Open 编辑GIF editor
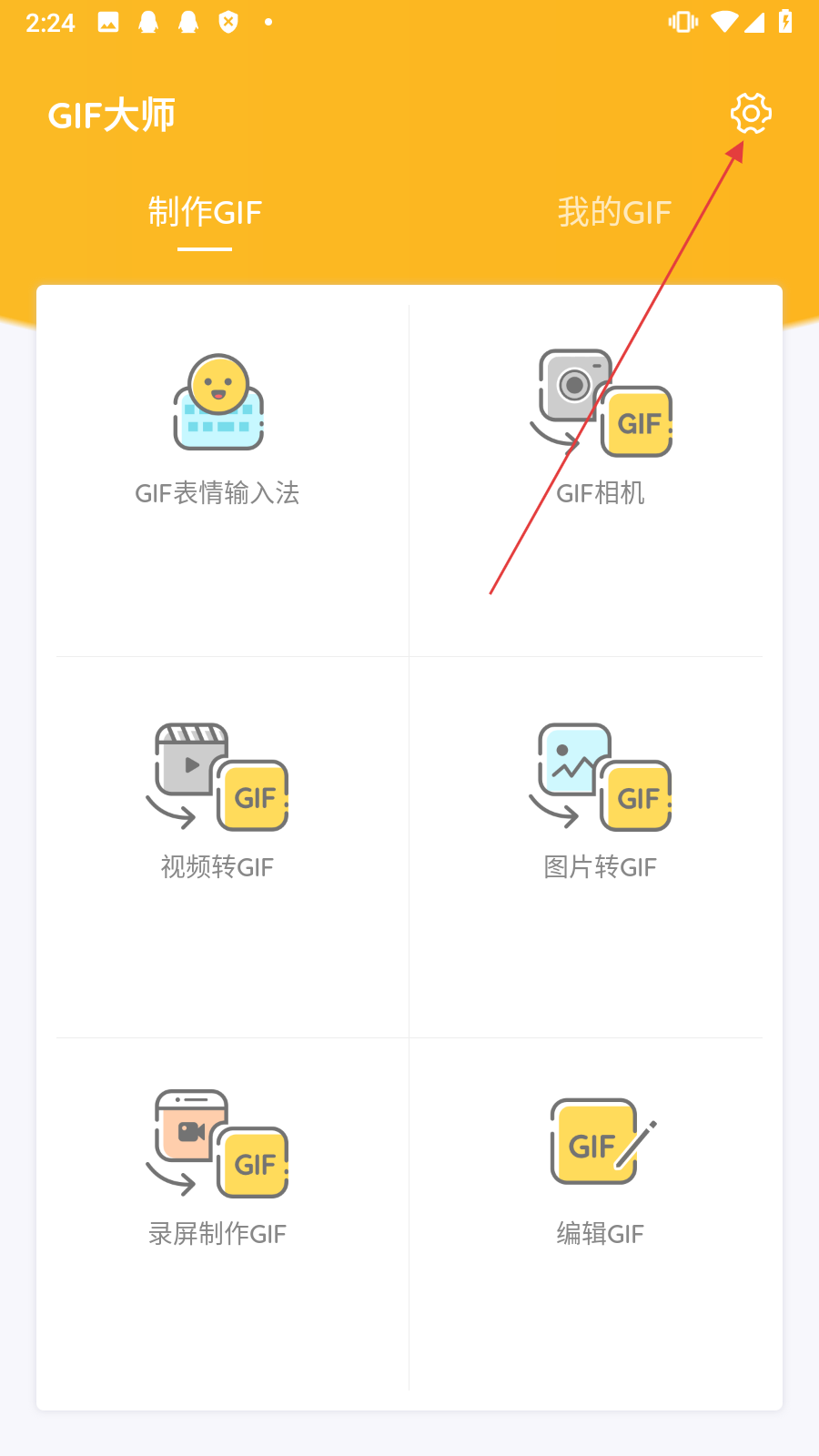 601,1169
